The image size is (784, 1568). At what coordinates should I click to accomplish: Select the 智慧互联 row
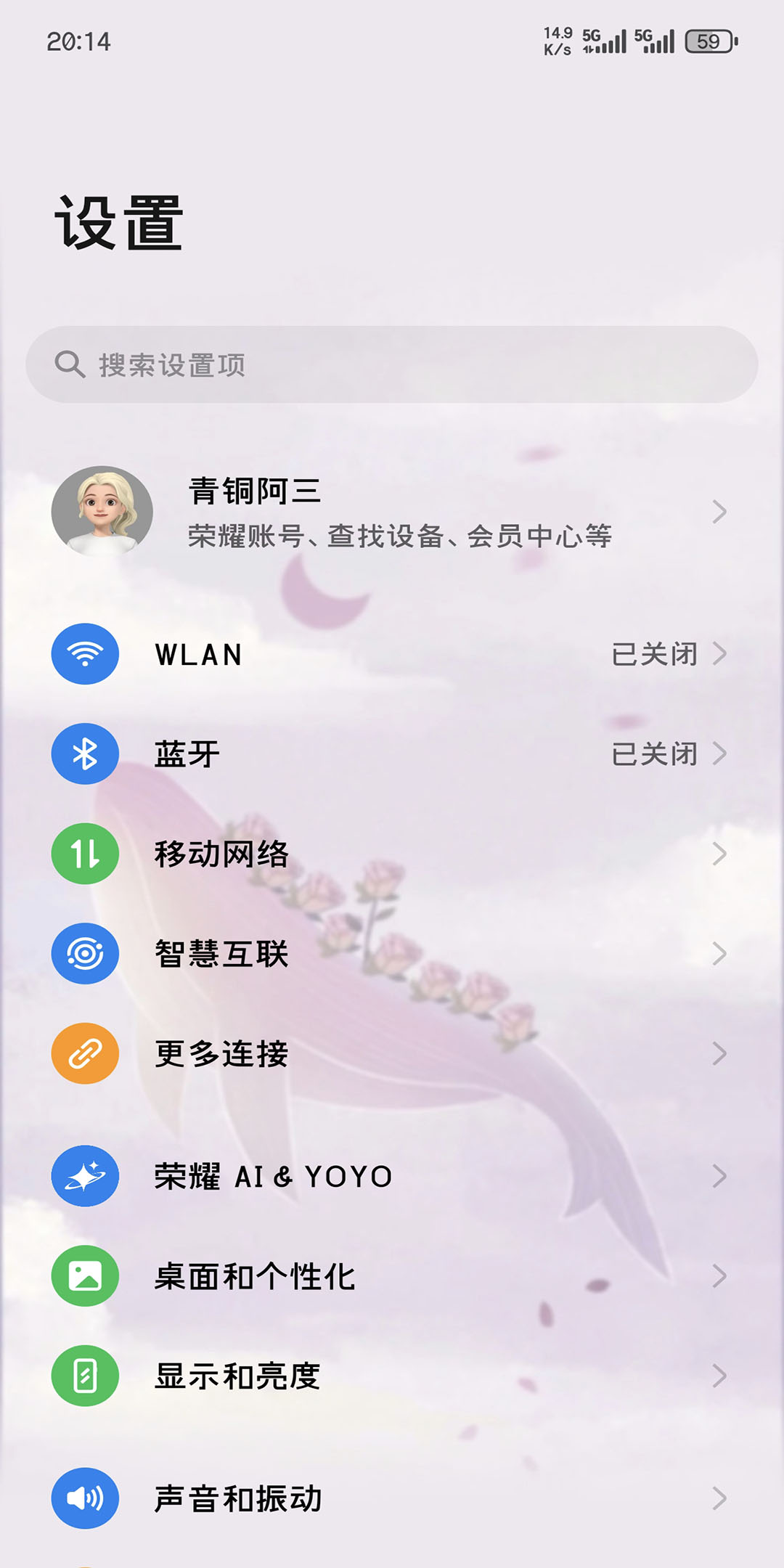click(x=392, y=954)
